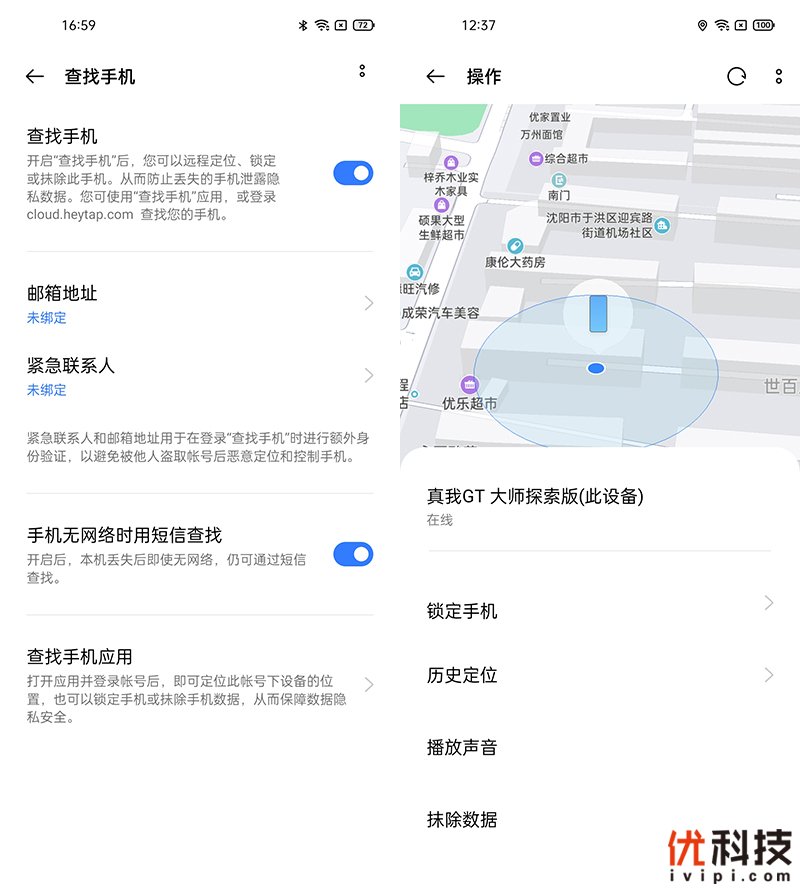This screenshot has height=889, width=800.
Task: Open the overflow menu on the 操作 screen
Action: [779, 77]
